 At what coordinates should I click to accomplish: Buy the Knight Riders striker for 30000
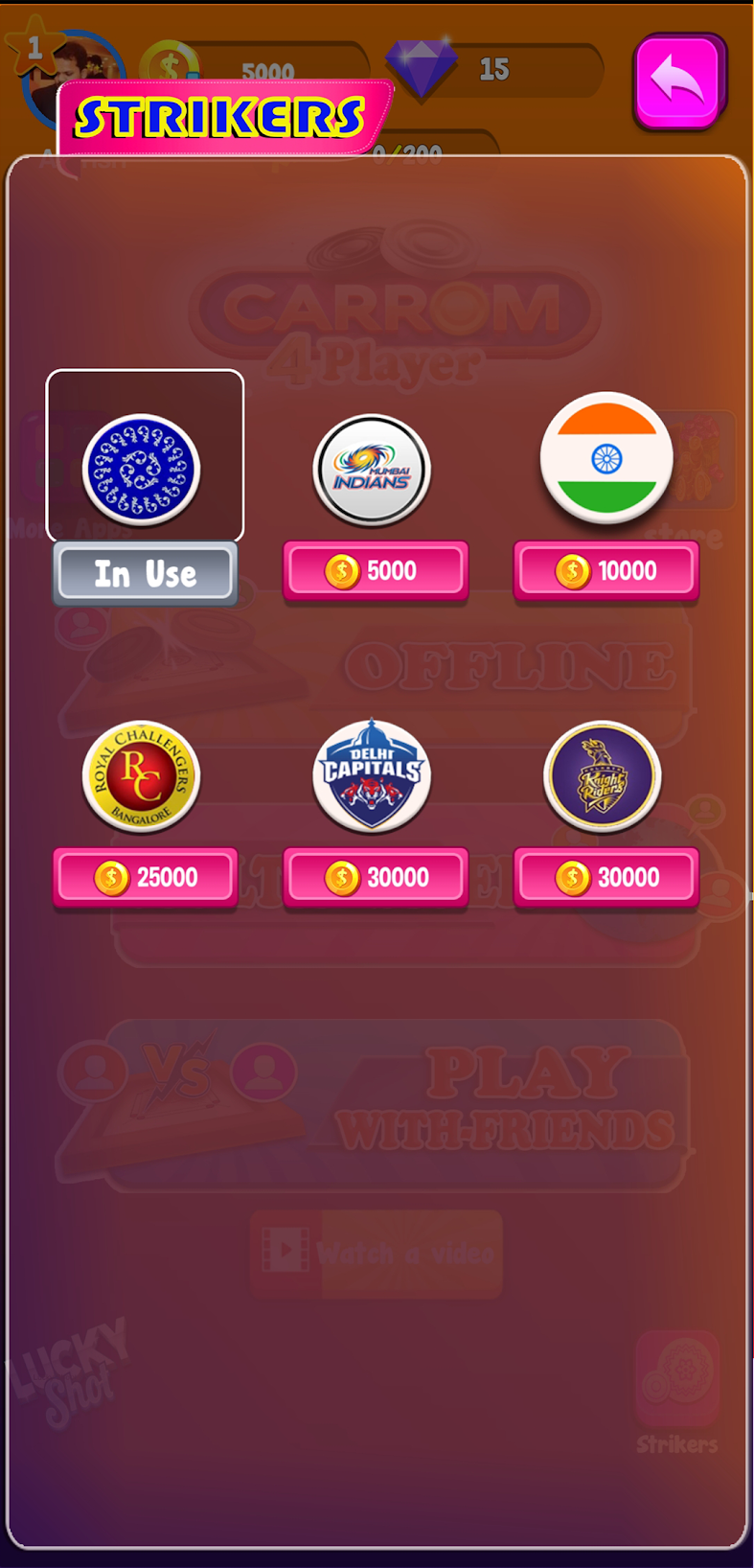tap(605, 877)
